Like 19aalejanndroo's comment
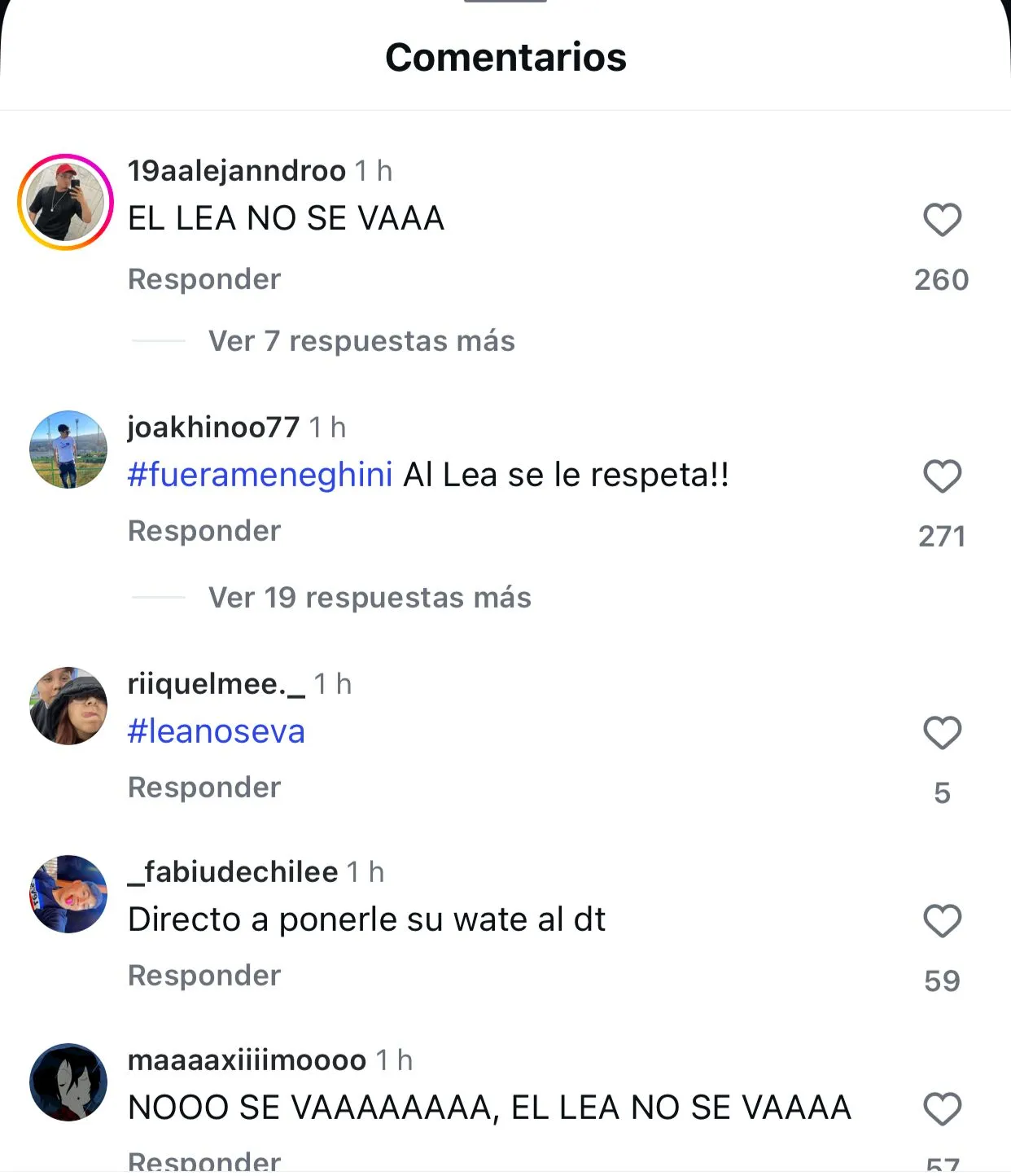 tap(942, 220)
